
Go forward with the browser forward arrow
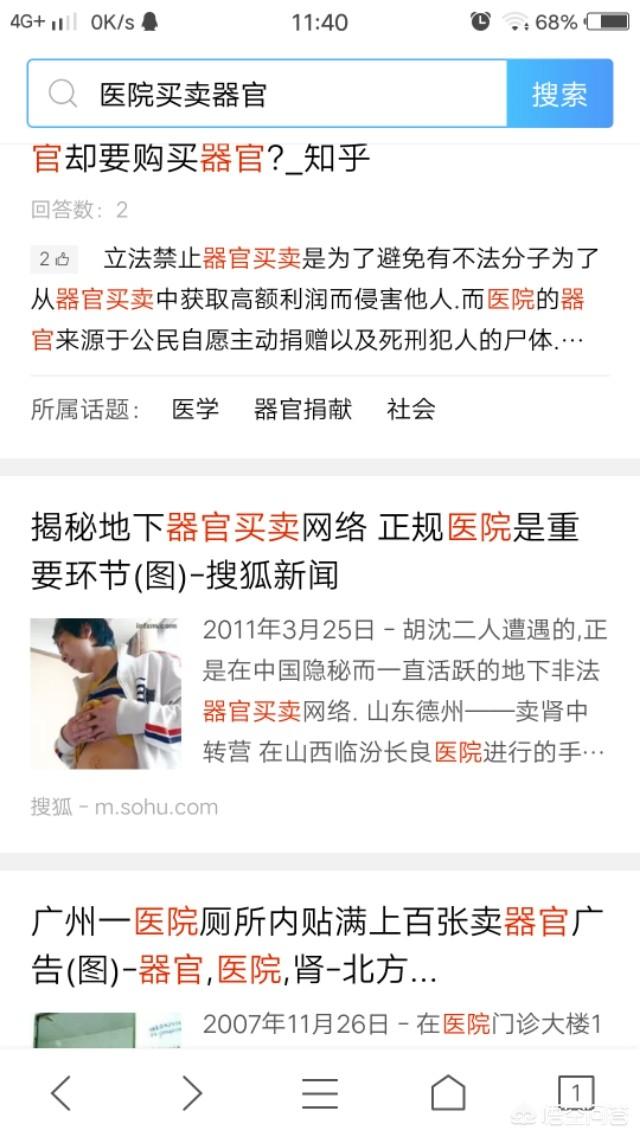pos(191,1092)
